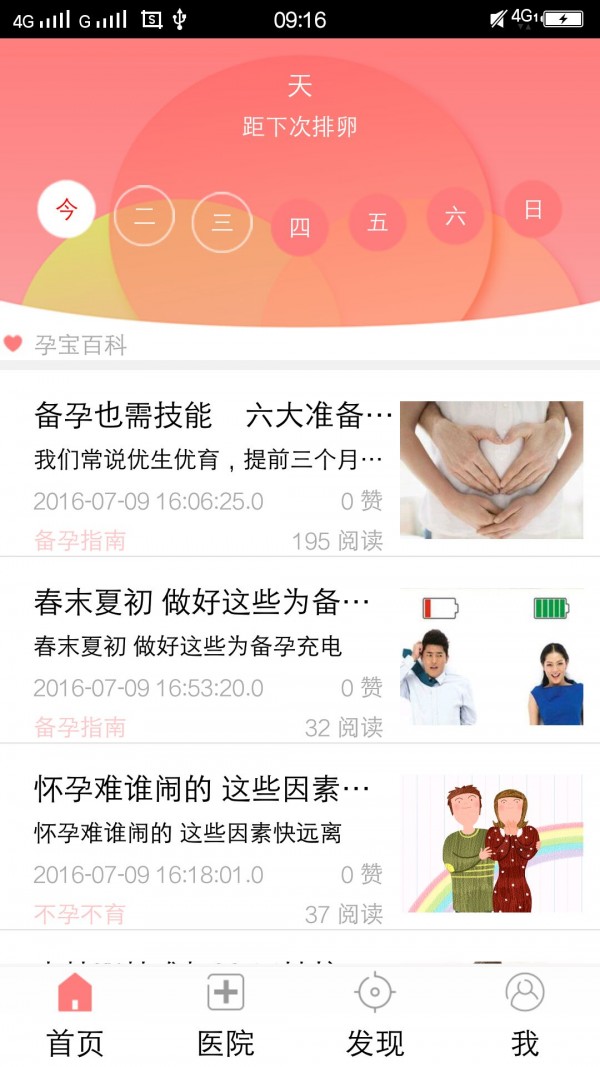600x1067 pixels.
Task: Go to the 首页 home tab
Action: pyautogui.click(x=75, y=1015)
